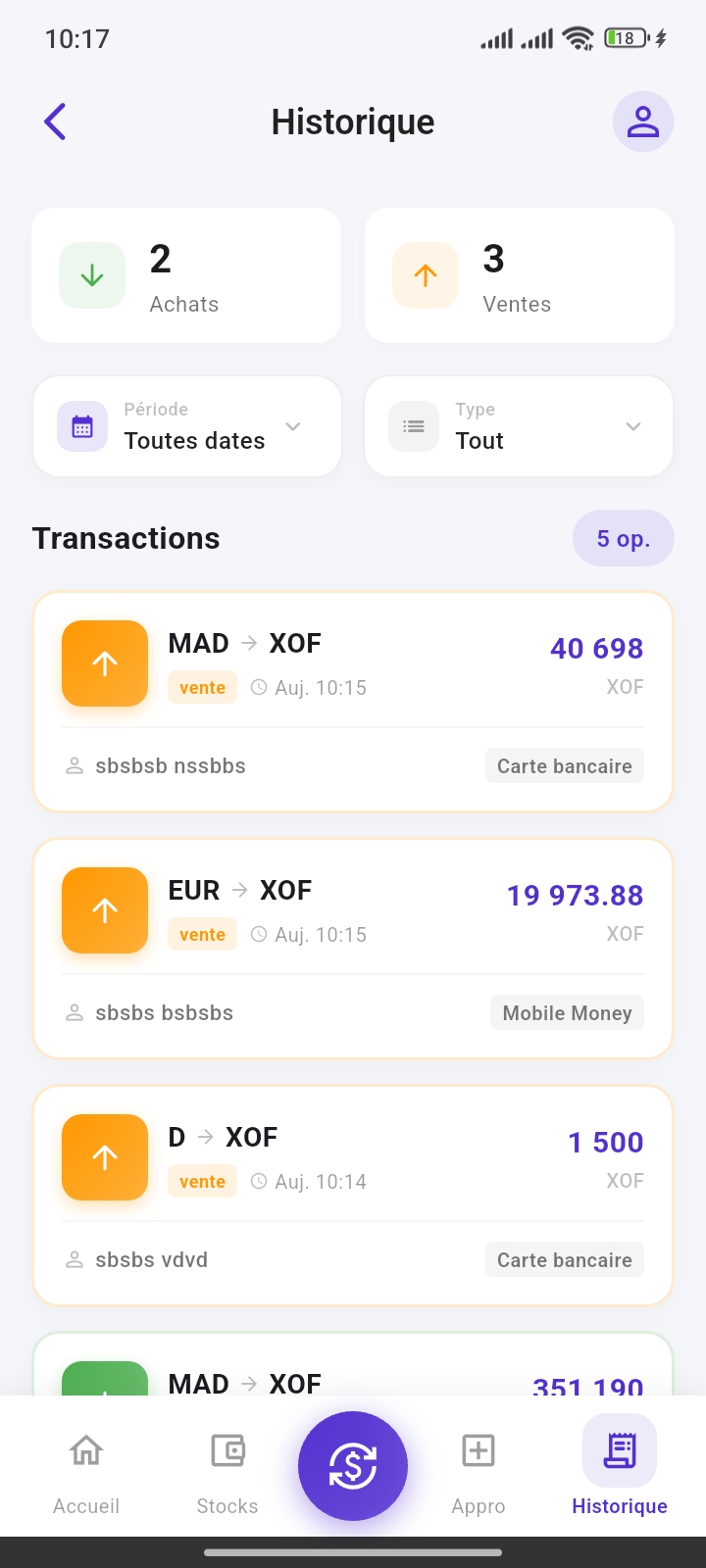Expand the Période date filter
The height and width of the screenshot is (1568, 706).
pyautogui.click(x=187, y=426)
